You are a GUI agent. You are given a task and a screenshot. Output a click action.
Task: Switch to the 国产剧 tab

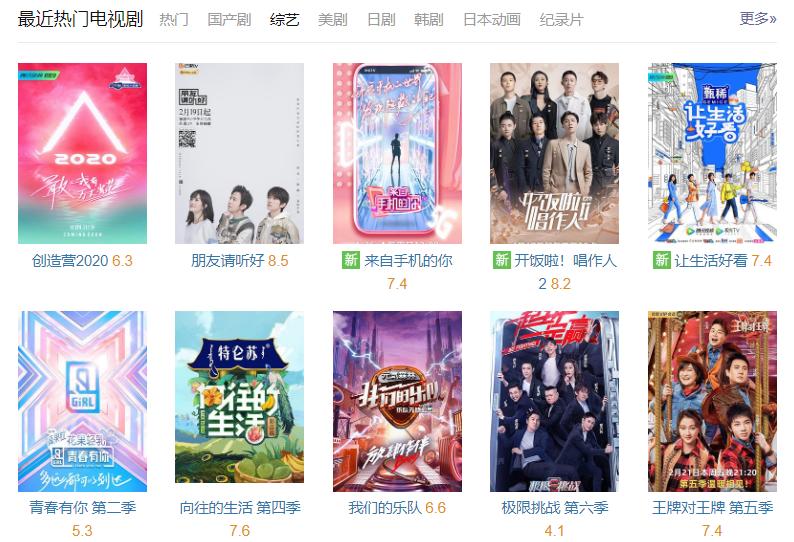pyautogui.click(x=229, y=20)
